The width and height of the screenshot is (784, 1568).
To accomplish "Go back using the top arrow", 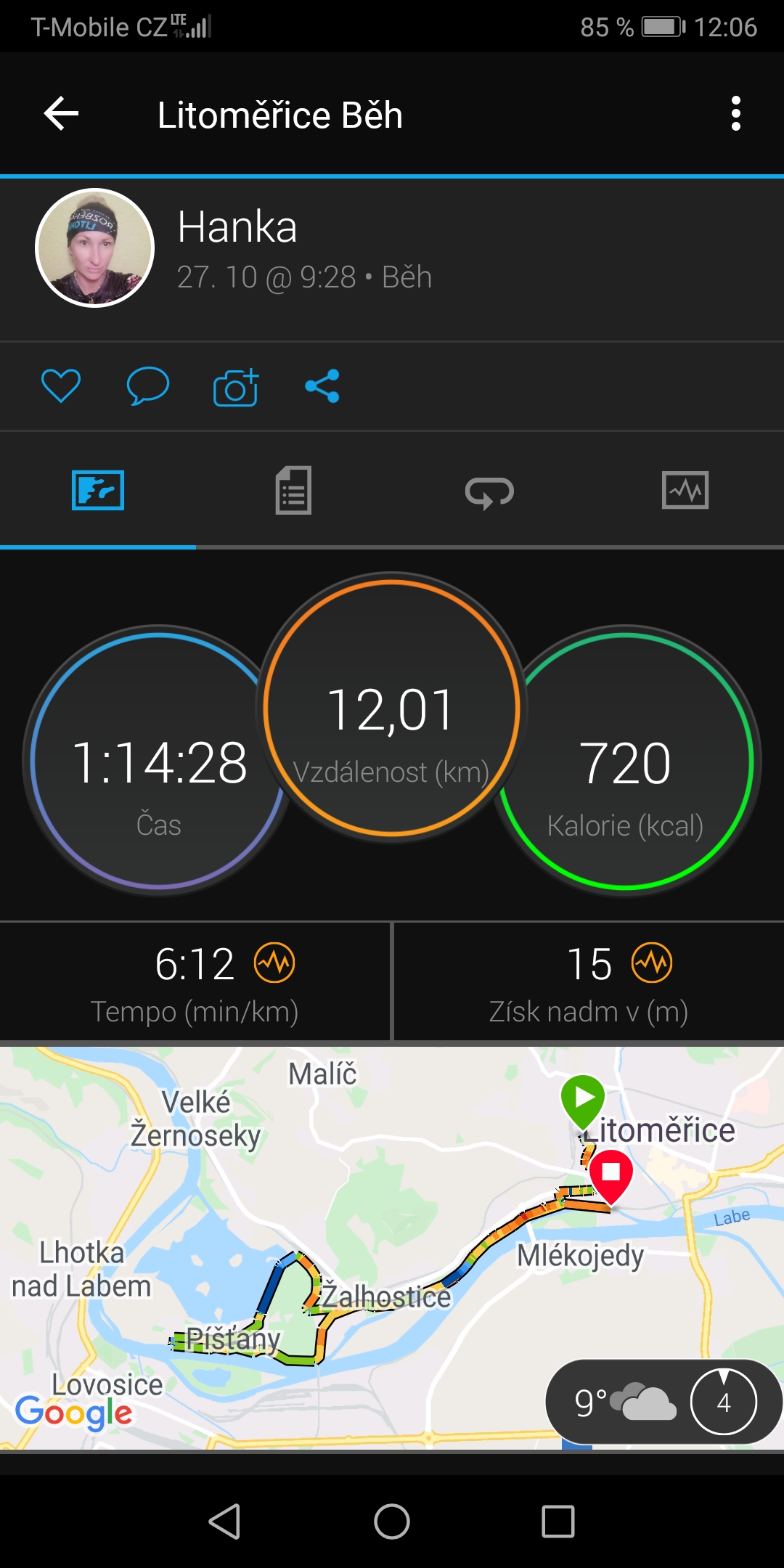I will point(61,114).
